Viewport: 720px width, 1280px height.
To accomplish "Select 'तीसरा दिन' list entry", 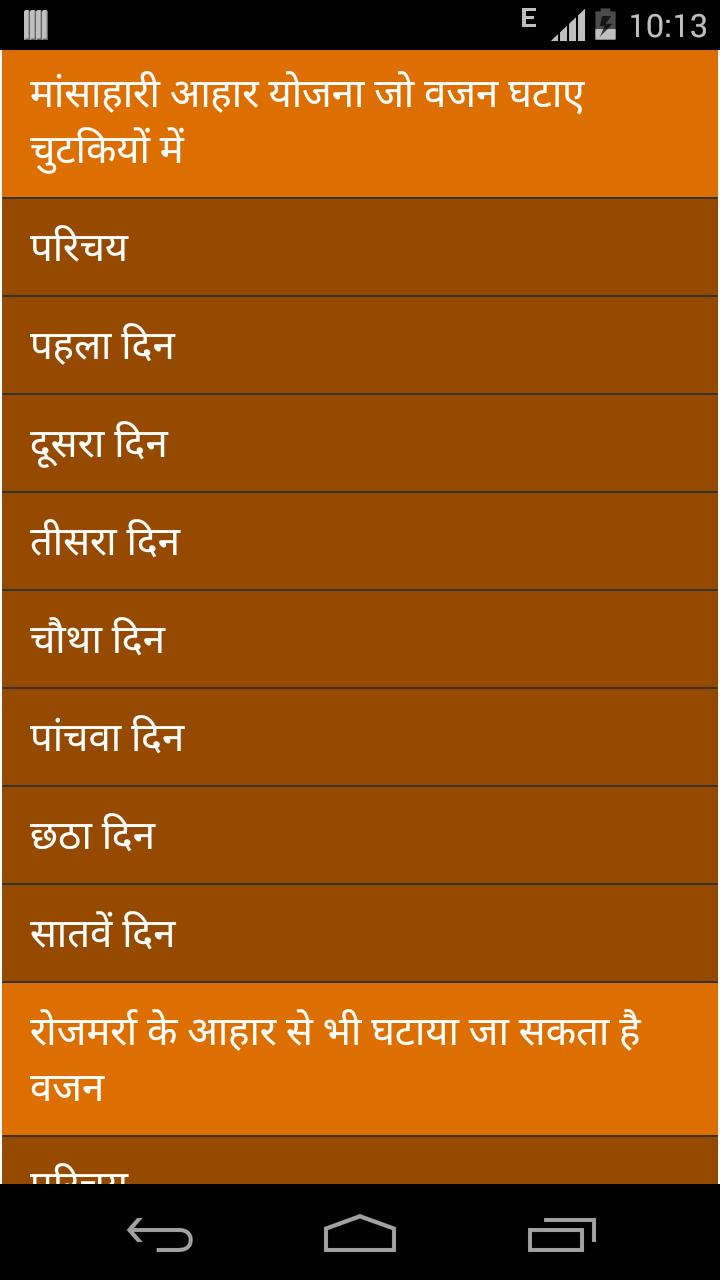I will [x=360, y=541].
